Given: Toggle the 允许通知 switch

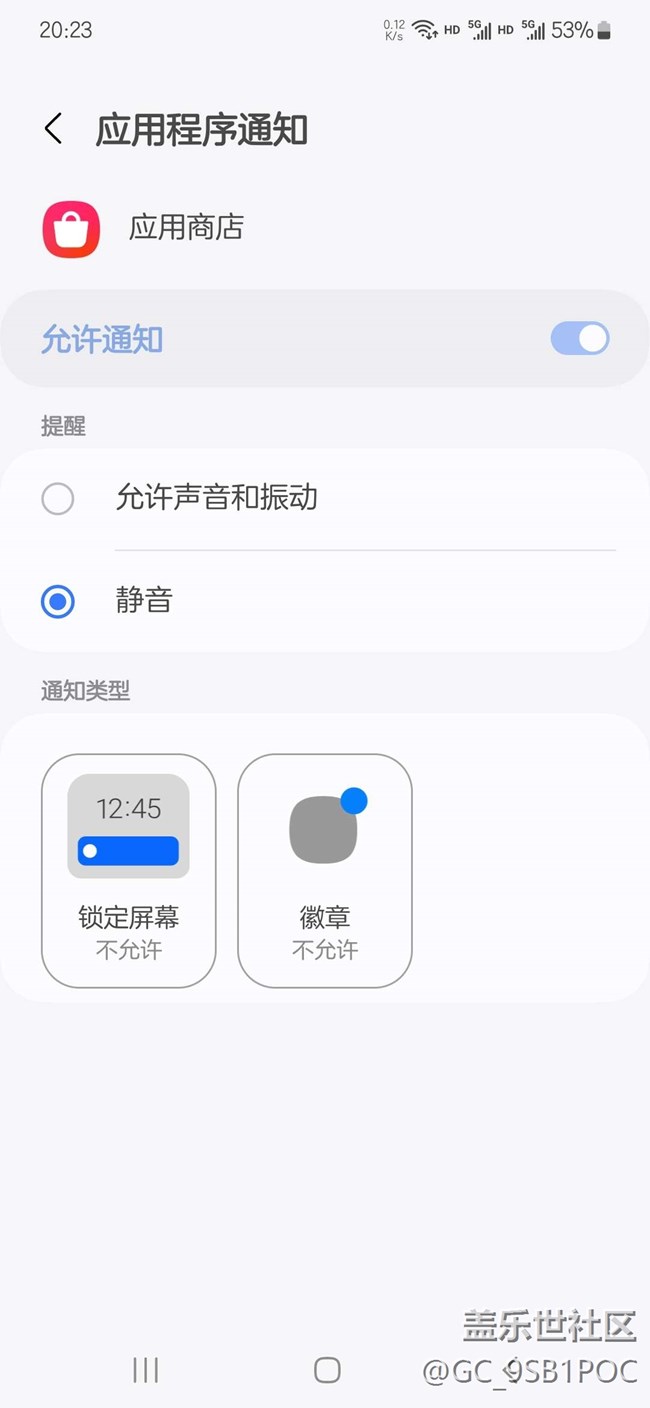Looking at the screenshot, I should coord(580,339).
